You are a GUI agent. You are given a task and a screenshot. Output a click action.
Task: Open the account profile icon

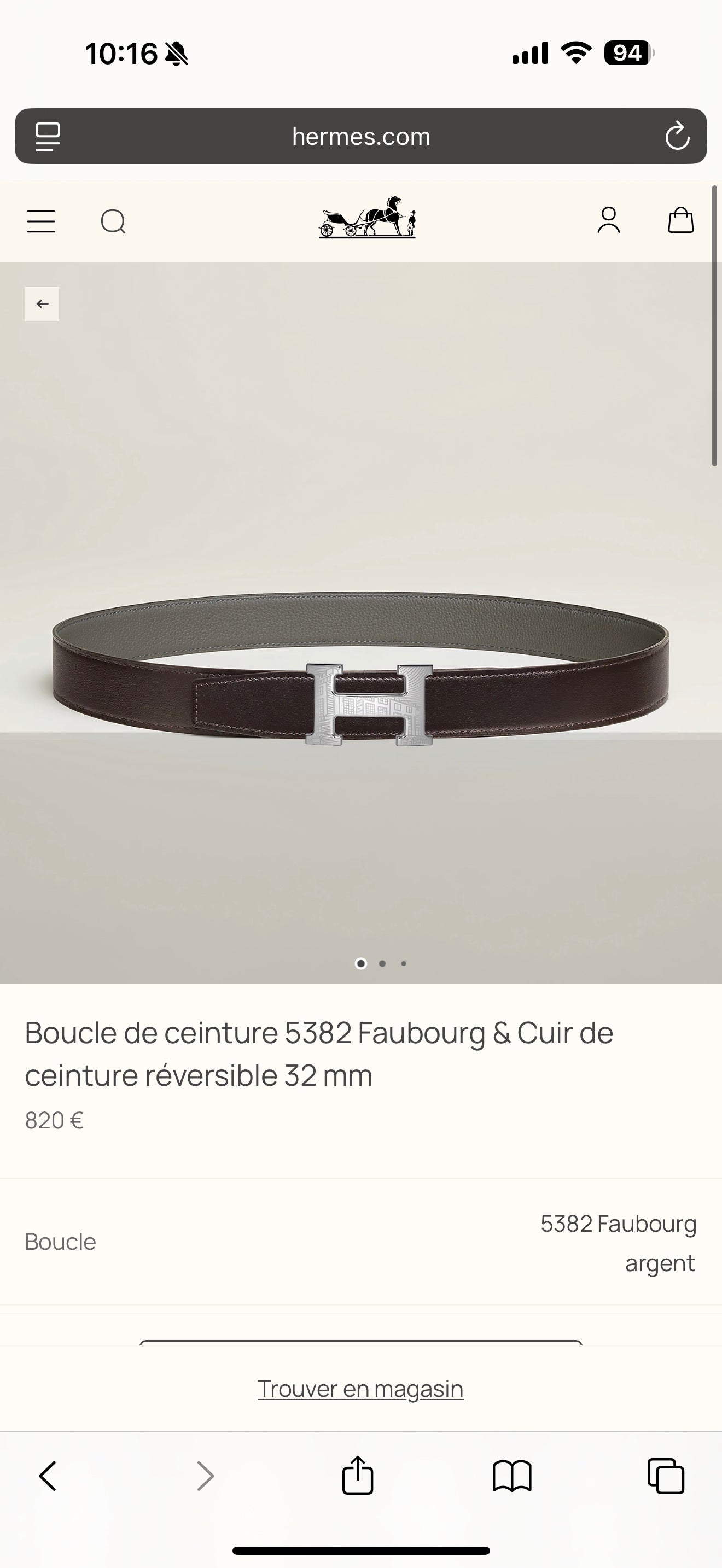point(608,220)
